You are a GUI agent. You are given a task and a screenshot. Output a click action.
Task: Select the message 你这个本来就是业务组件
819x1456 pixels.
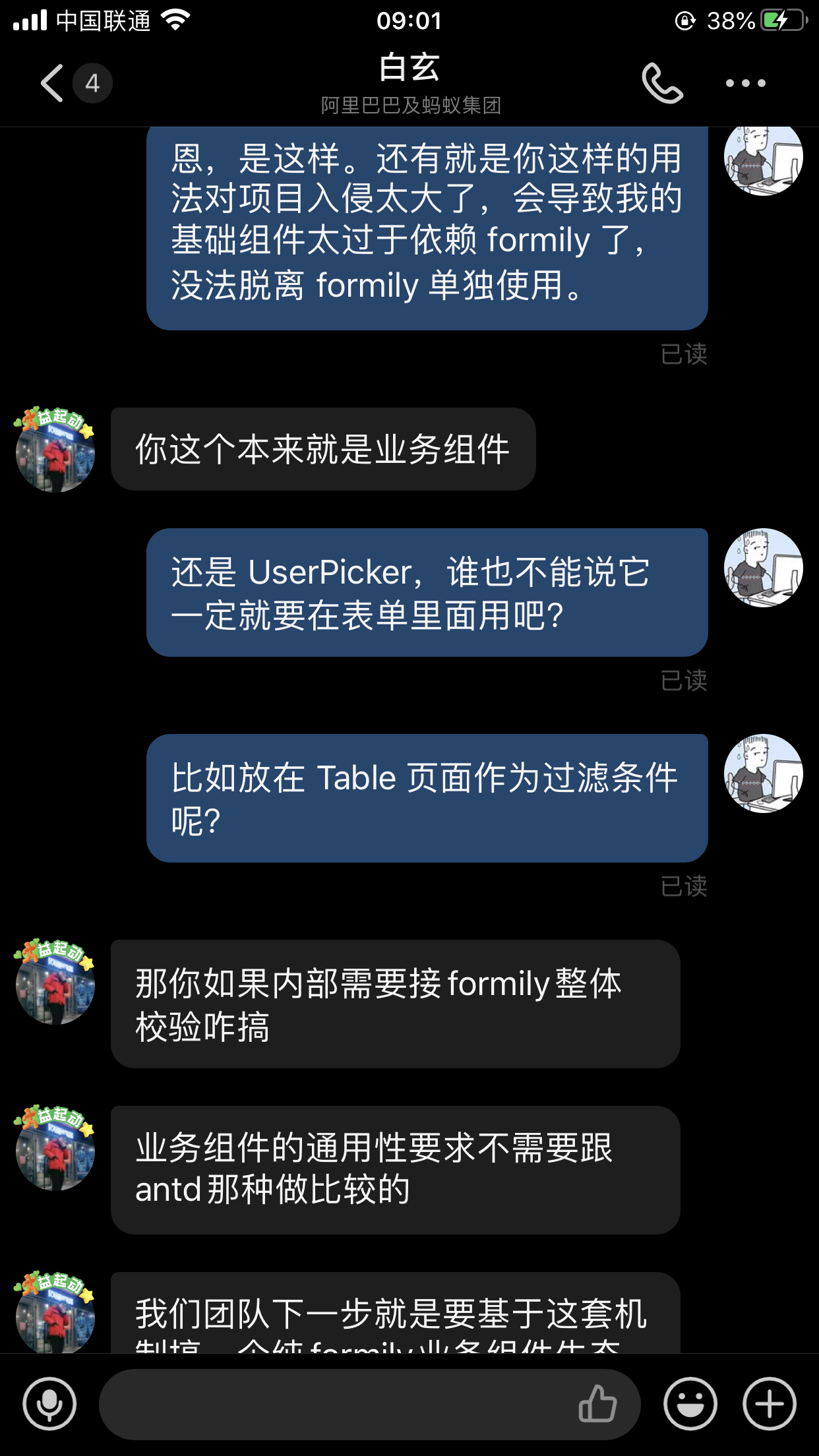(323, 447)
